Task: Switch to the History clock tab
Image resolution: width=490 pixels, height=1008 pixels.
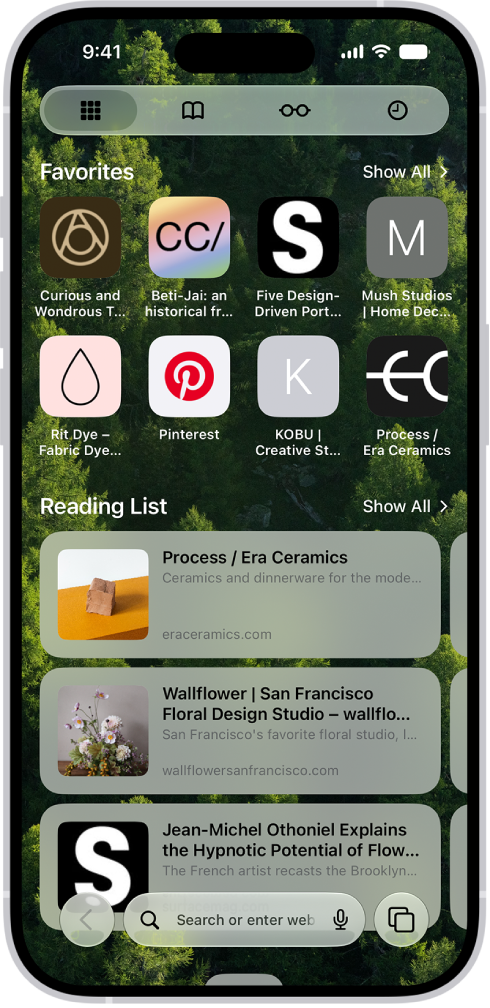Action: tap(397, 111)
